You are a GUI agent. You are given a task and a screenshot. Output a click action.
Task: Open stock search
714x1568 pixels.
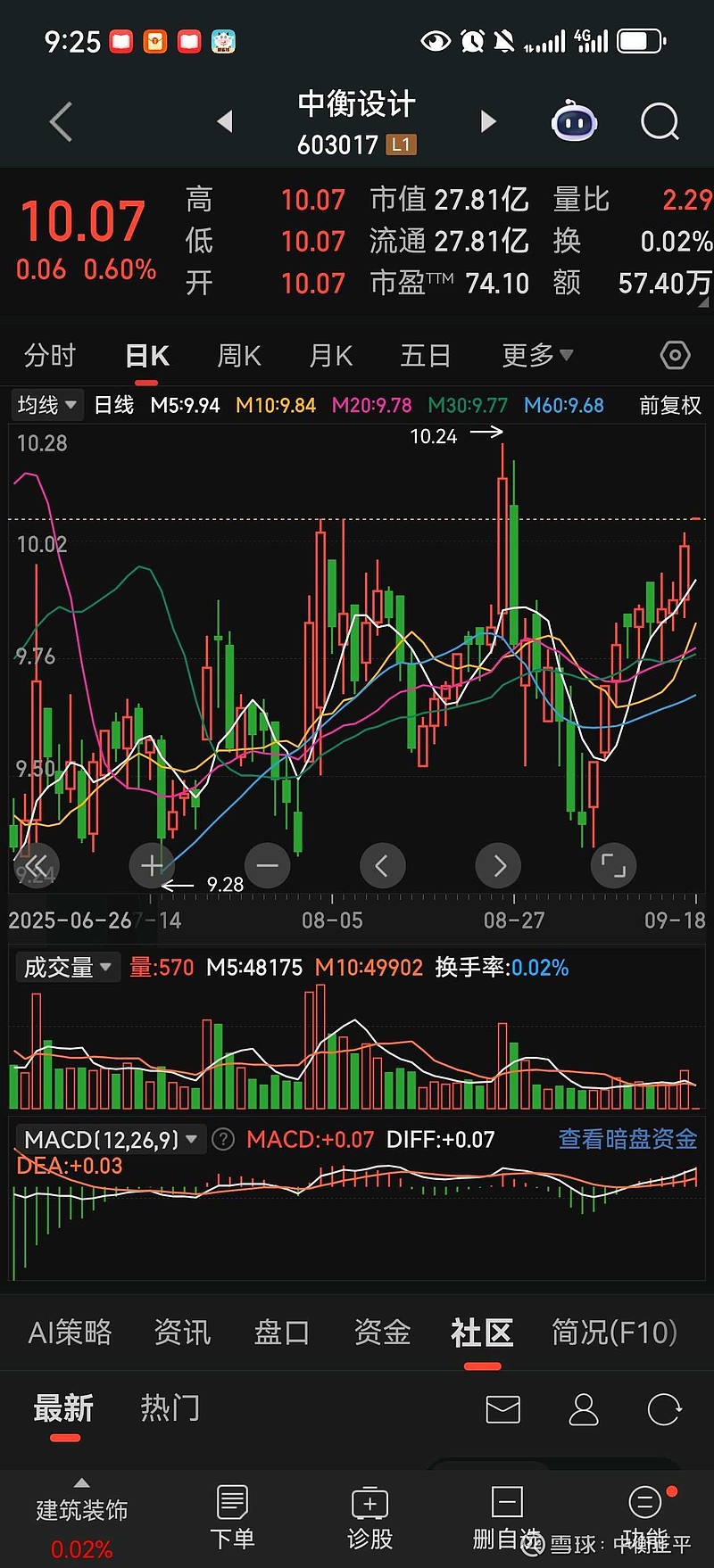[660, 121]
